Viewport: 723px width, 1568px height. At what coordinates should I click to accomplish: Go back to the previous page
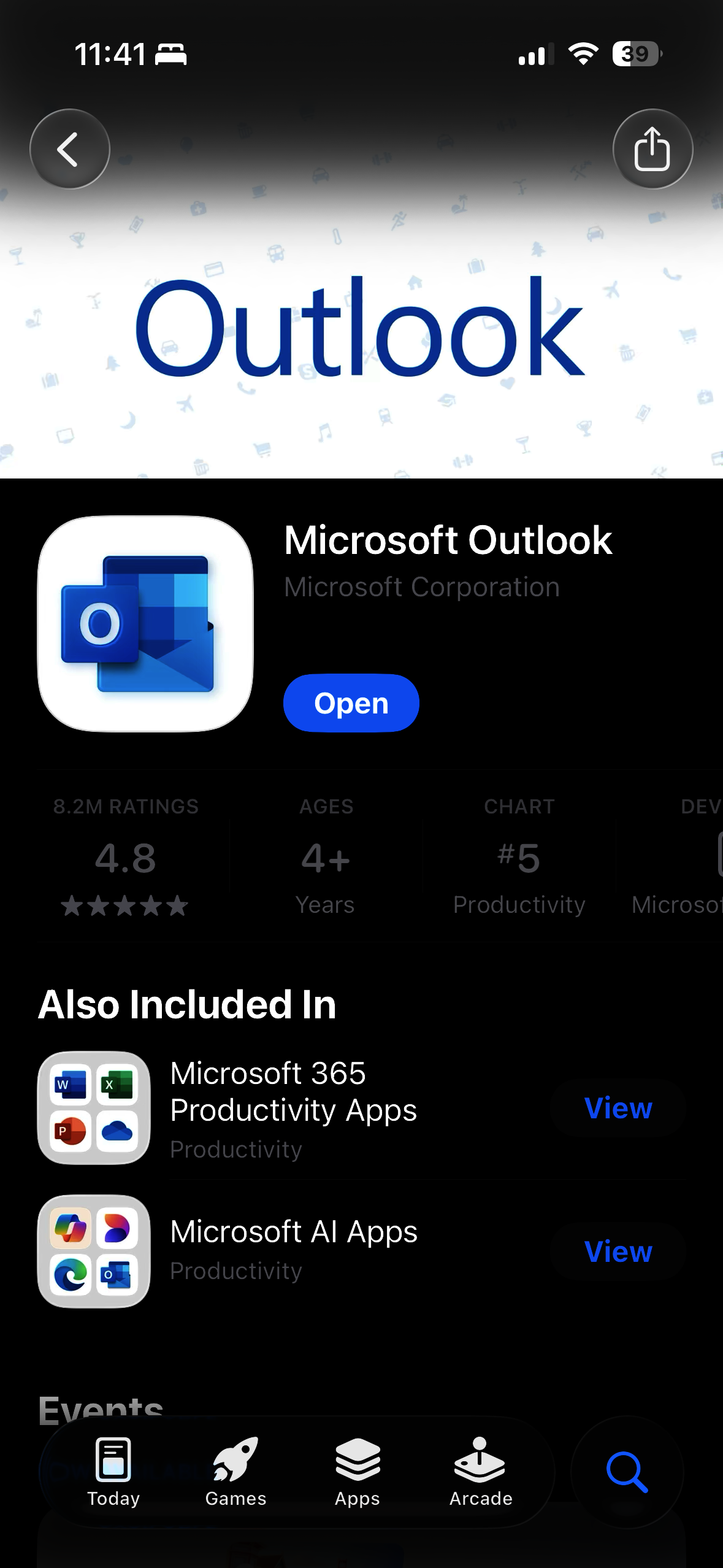[70, 149]
